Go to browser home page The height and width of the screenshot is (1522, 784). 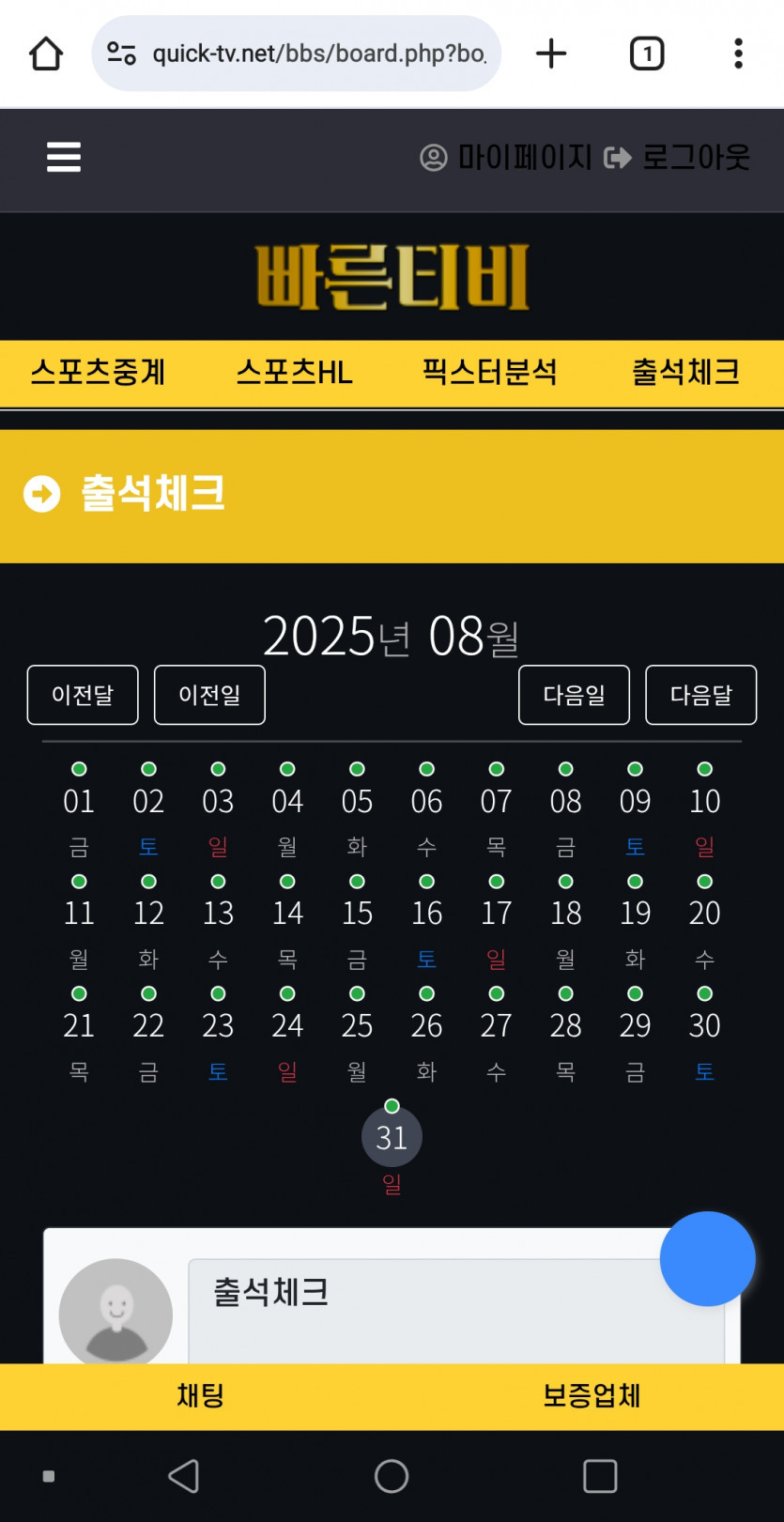click(x=46, y=54)
